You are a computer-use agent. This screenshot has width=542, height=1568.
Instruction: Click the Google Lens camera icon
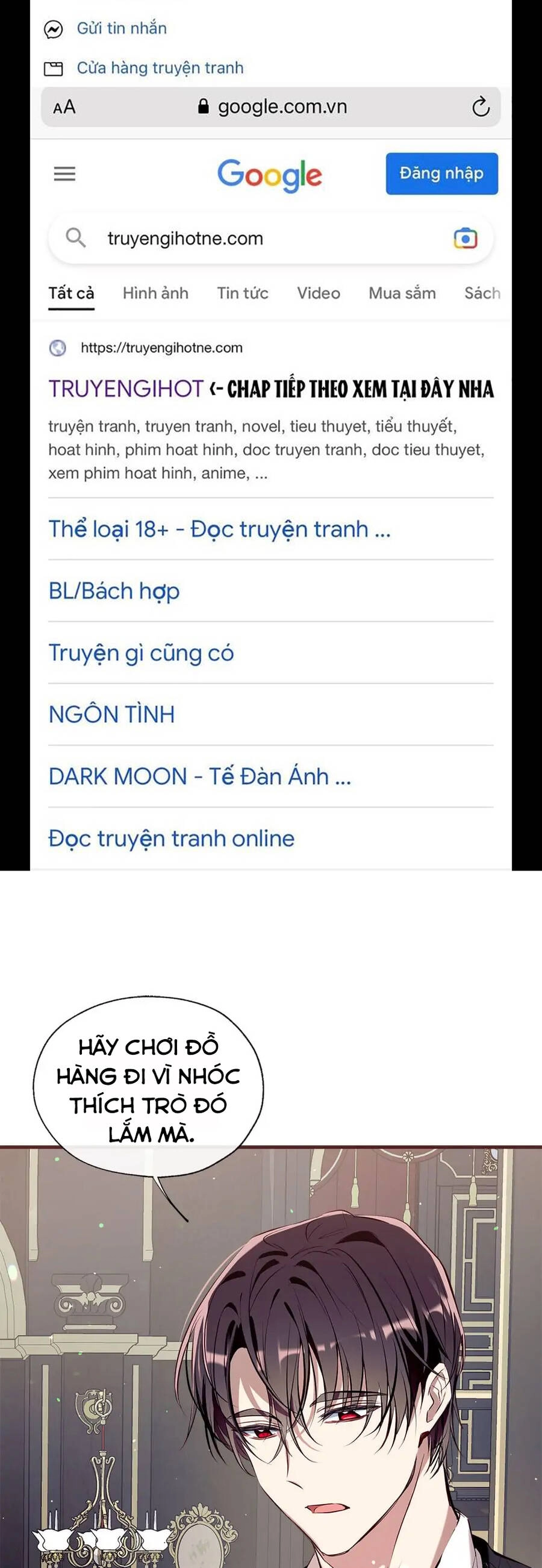(x=467, y=239)
